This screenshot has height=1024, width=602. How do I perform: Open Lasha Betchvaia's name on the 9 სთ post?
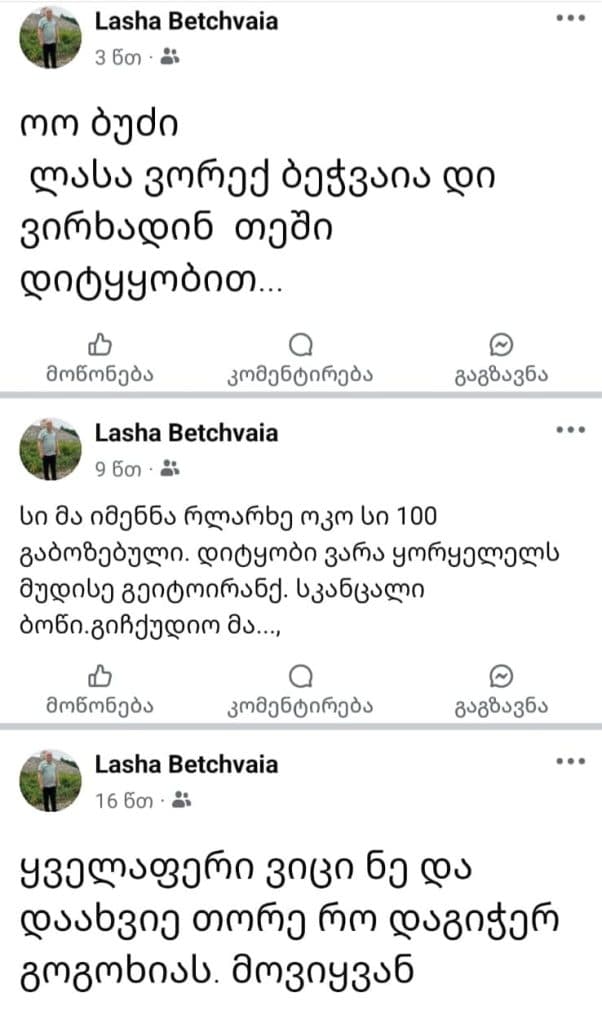click(x=186, y=433)
